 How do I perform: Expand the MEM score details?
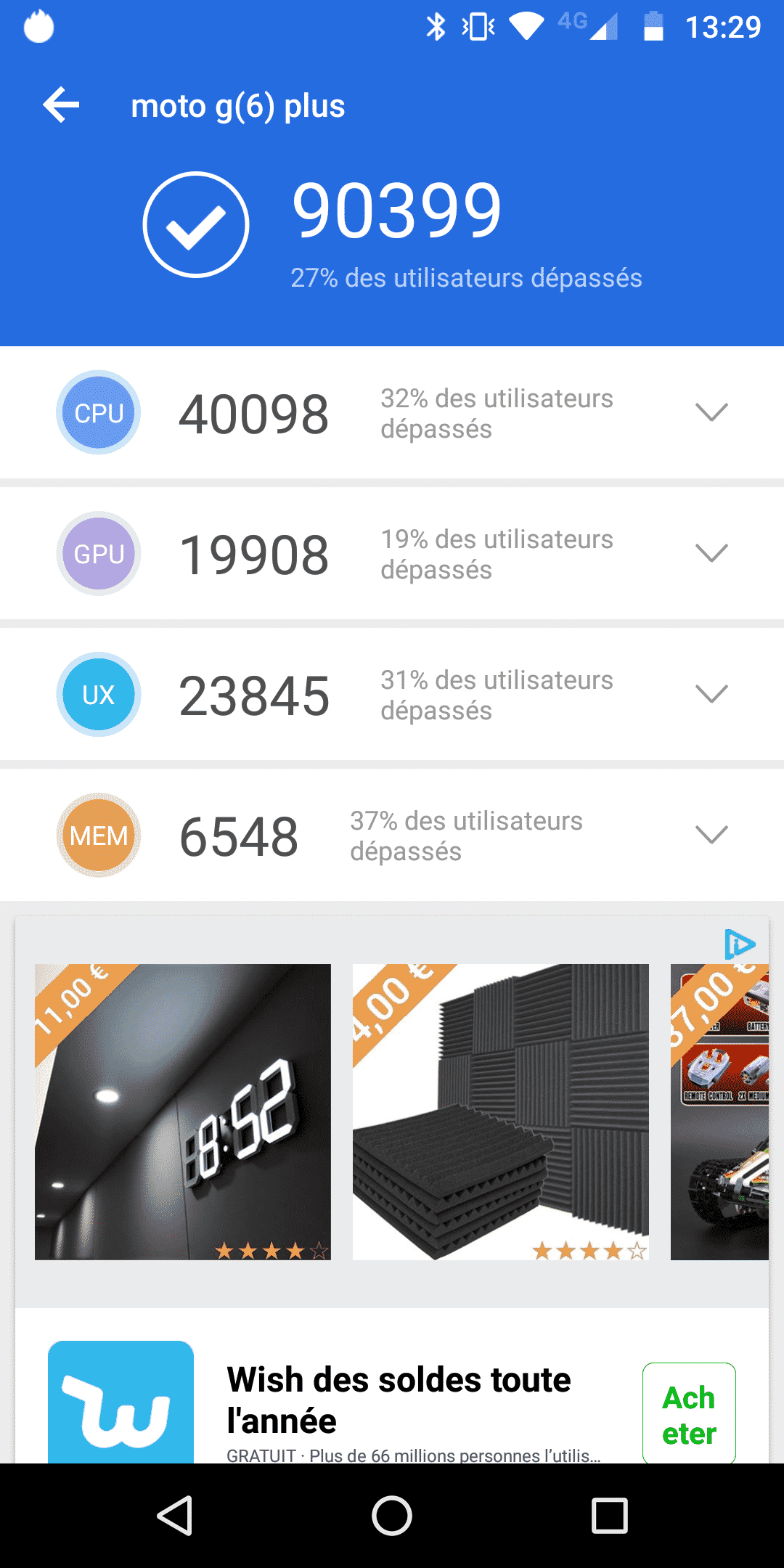click(711, 835)
